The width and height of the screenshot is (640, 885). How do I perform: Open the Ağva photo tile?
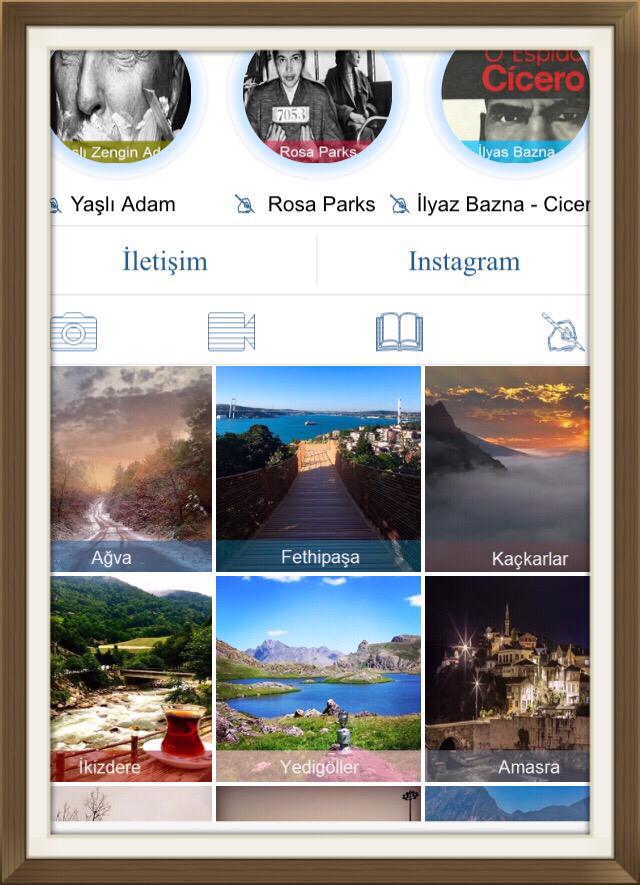pos(131,468)
